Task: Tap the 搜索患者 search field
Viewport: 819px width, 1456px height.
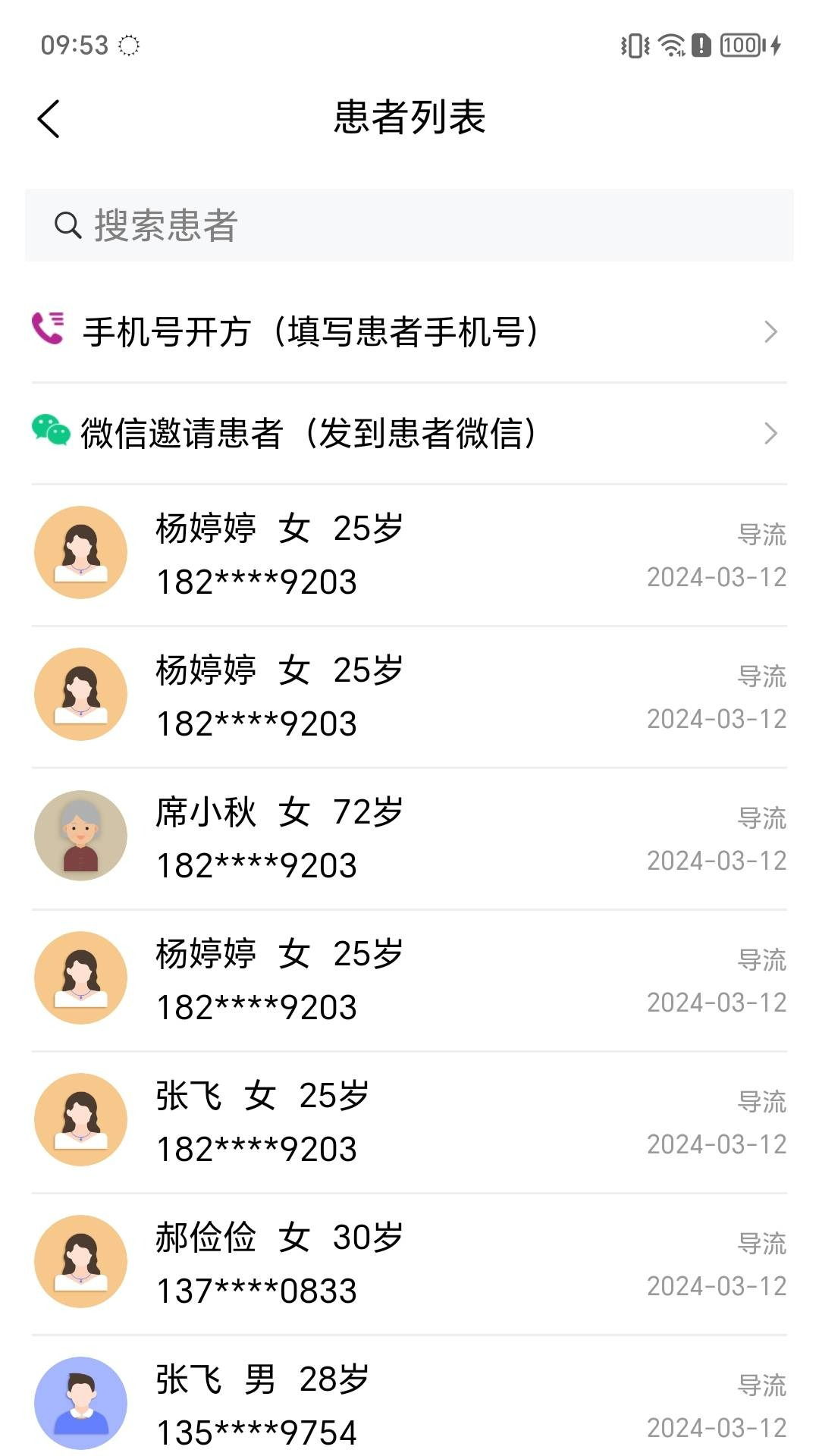Action: [x=409, y=225]
